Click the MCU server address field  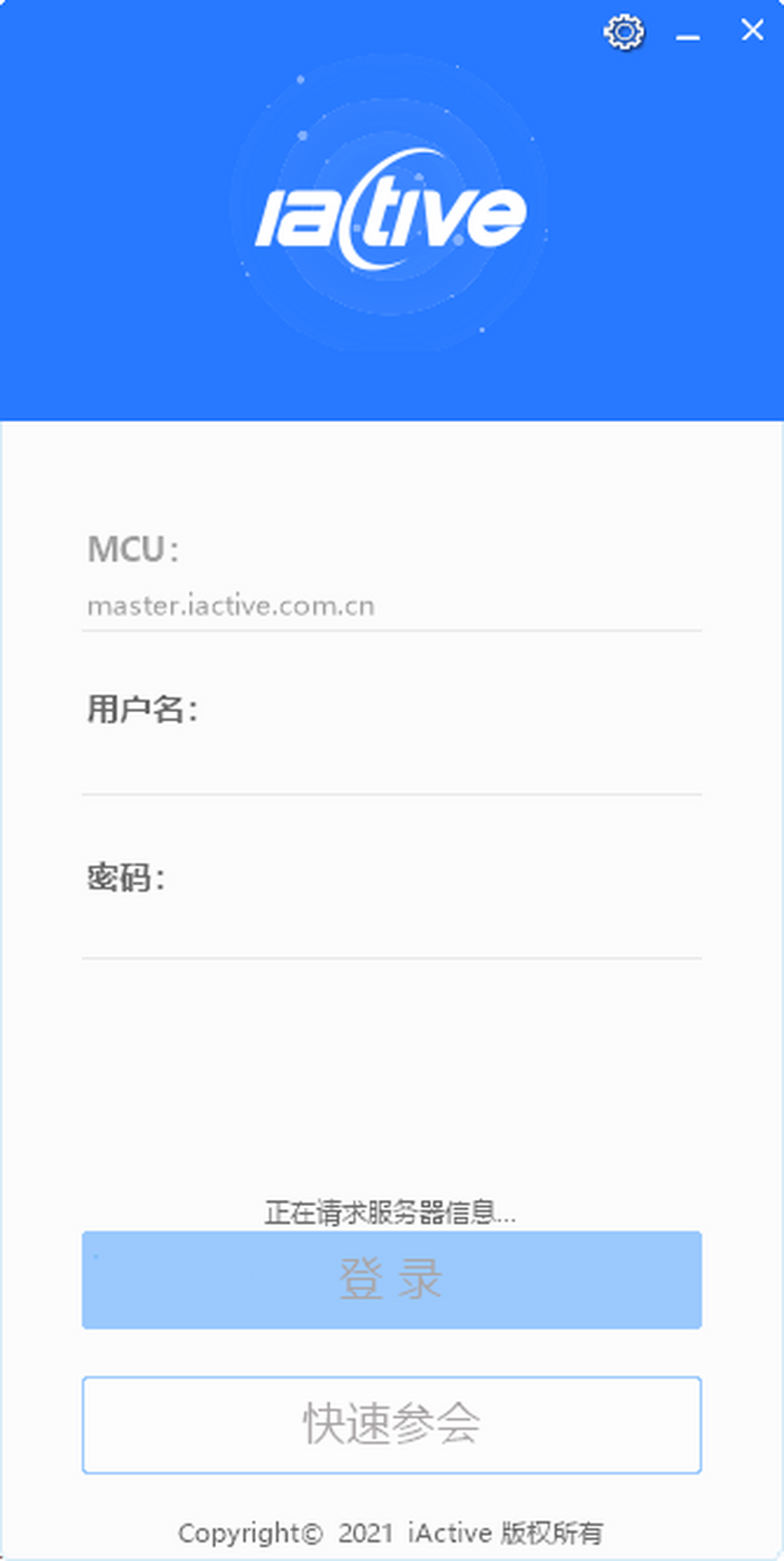point(391,608)
